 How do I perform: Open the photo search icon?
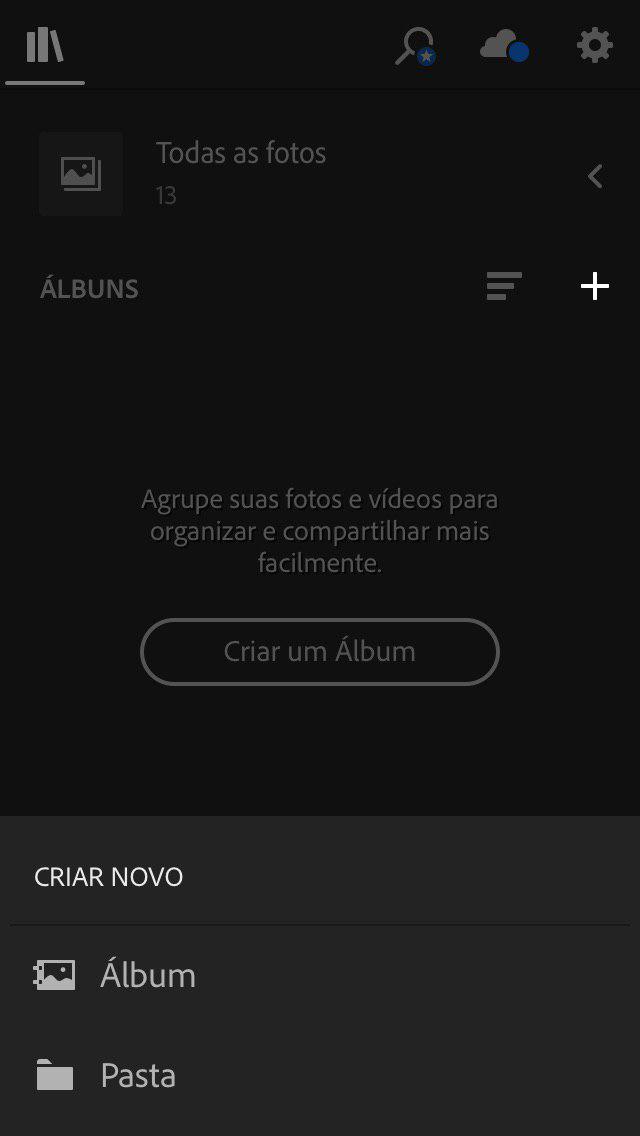pyautogui.click(x=414, y=46)
